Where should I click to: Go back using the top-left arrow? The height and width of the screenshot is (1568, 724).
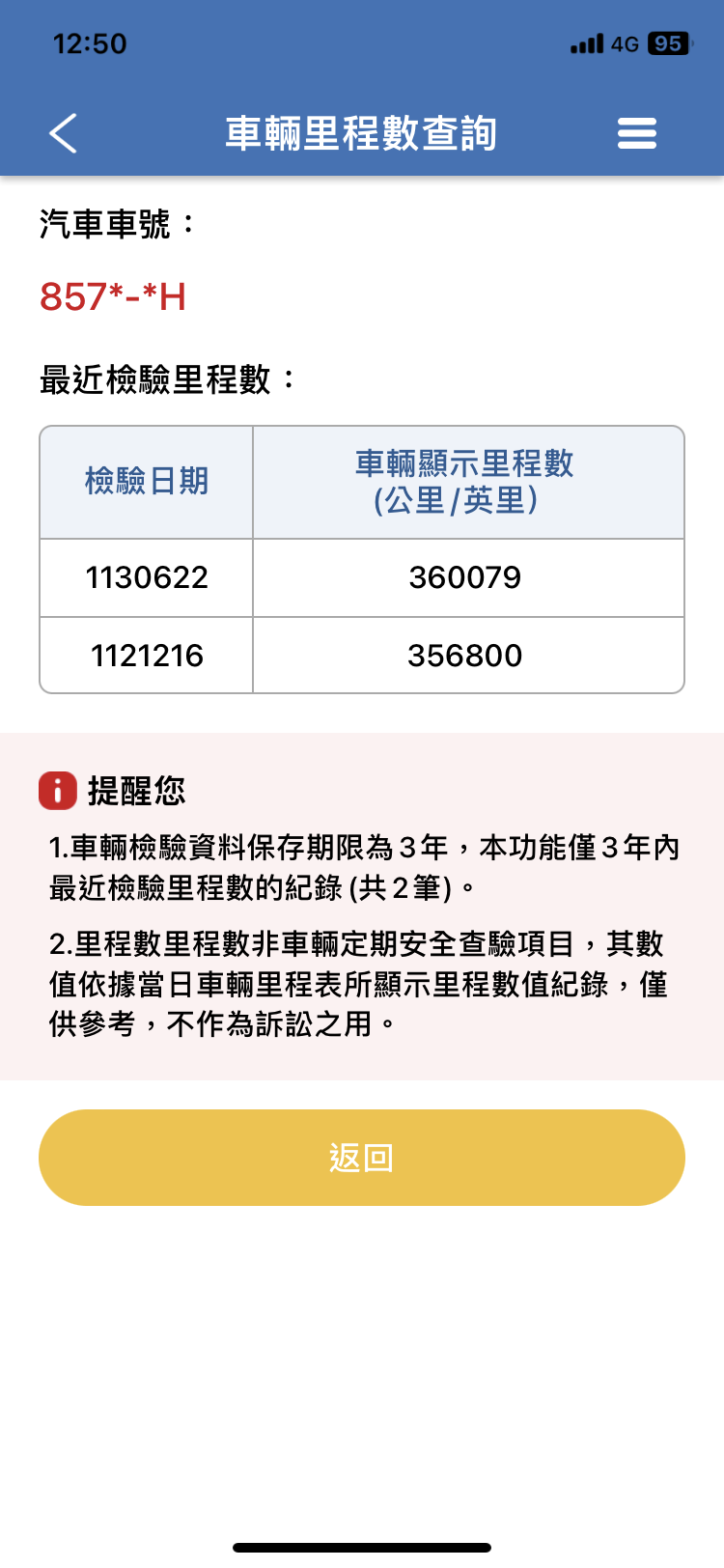pos(63,133)
